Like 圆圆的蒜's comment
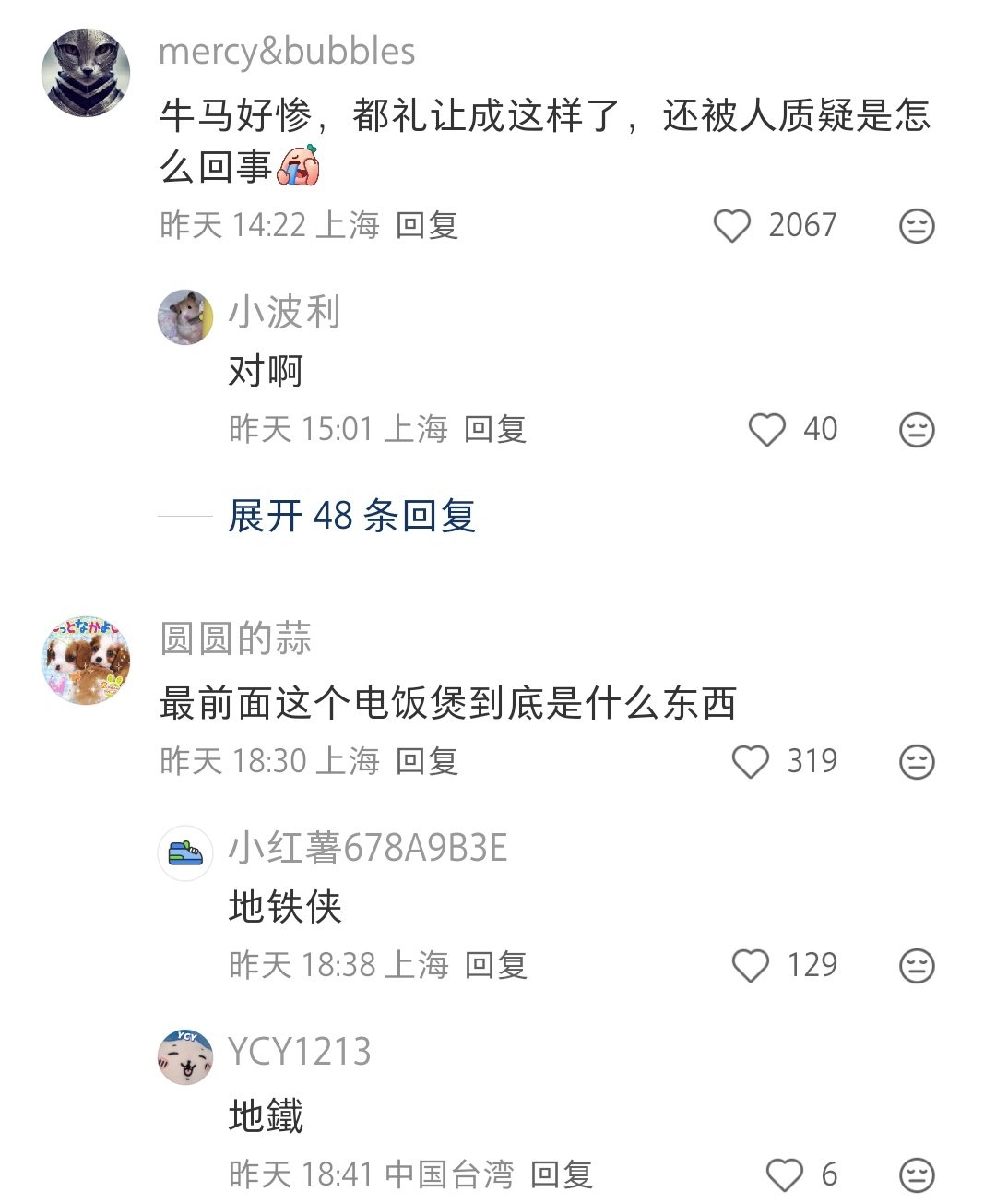Viewport: 996px width, 1204px height. pyautogui.click(x=750, y=762)
